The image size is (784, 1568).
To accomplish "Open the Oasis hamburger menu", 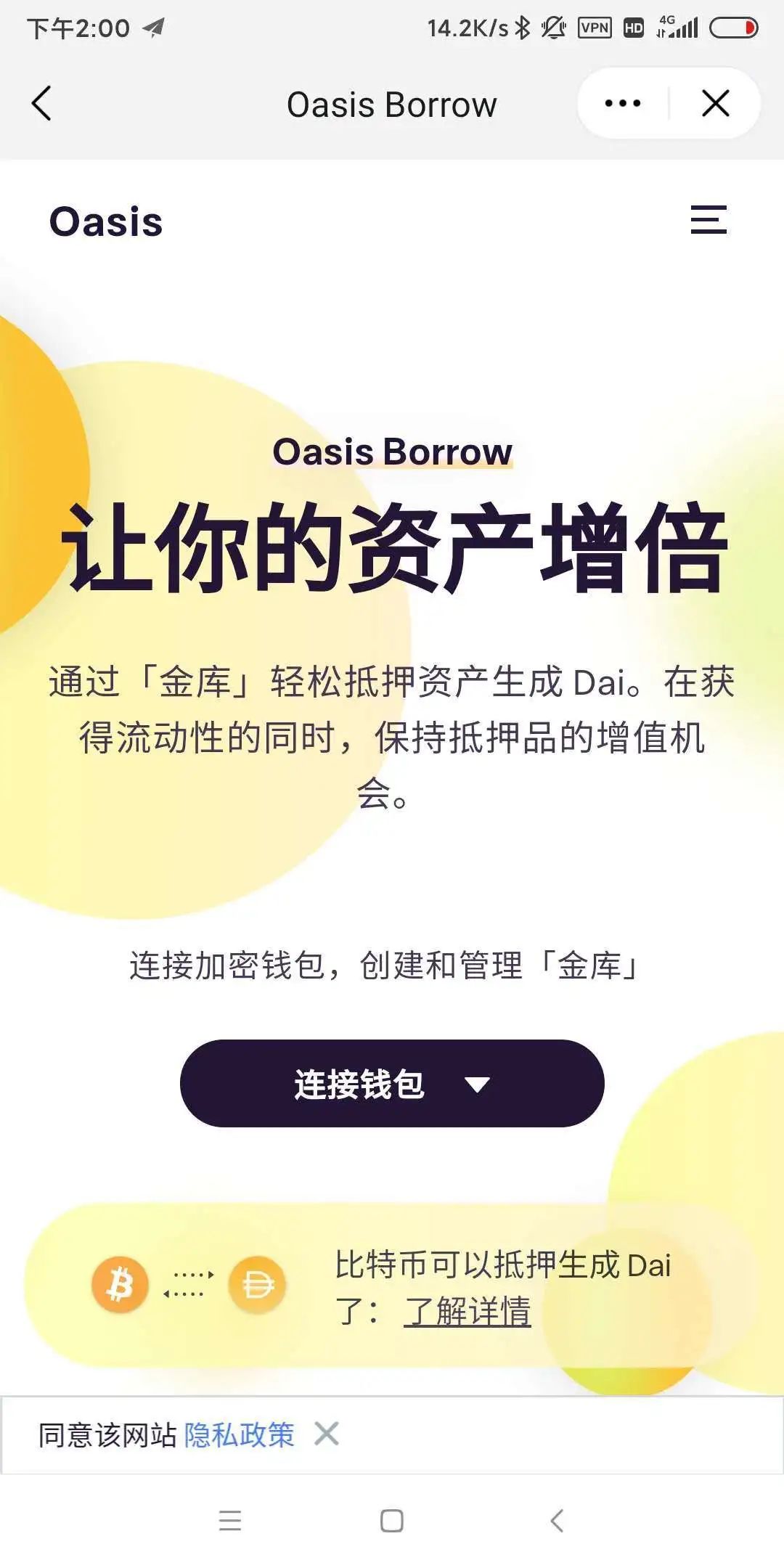I will tap(708, 220).
